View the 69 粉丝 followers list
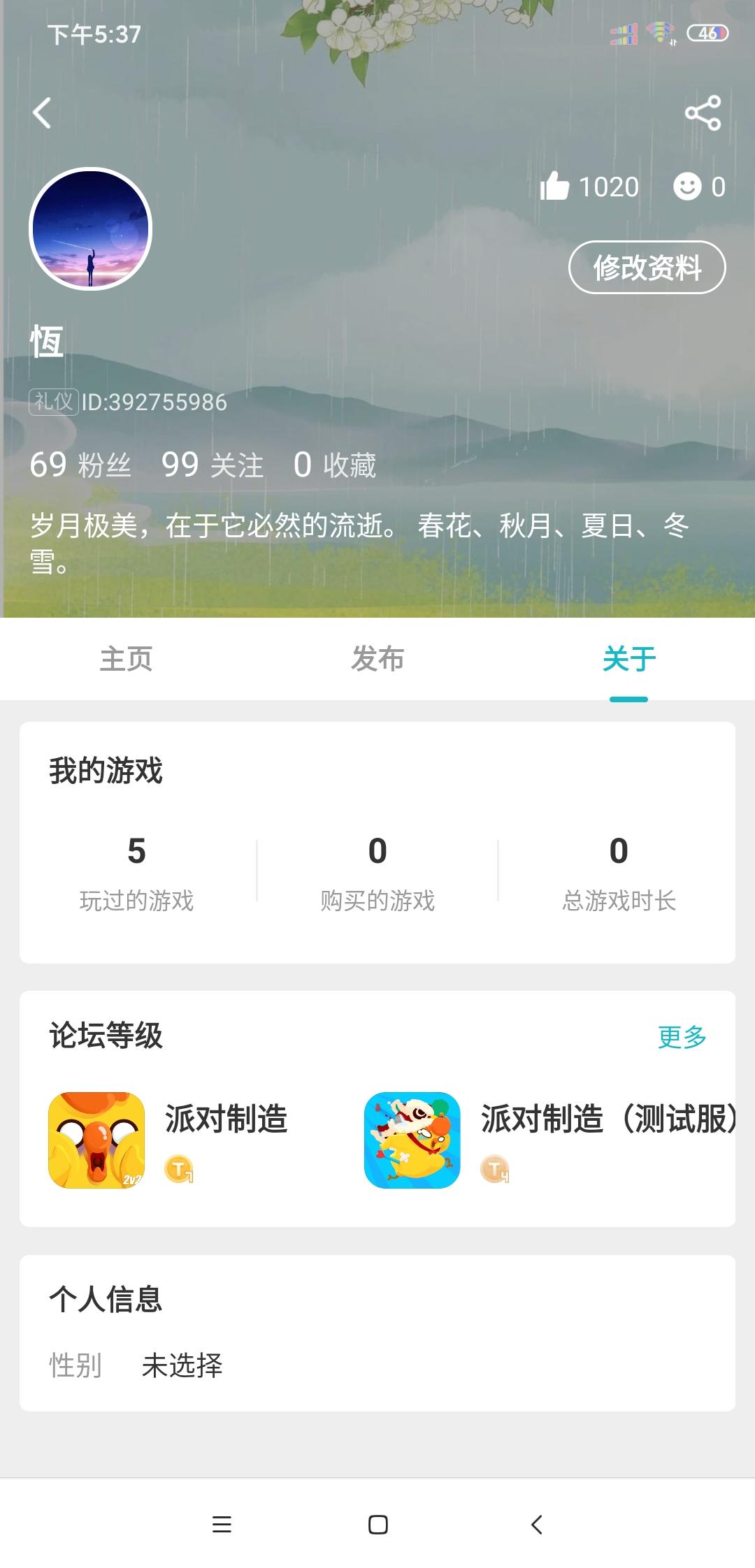The height and width of the screenshot is (1568, 755). click(80, 465)
